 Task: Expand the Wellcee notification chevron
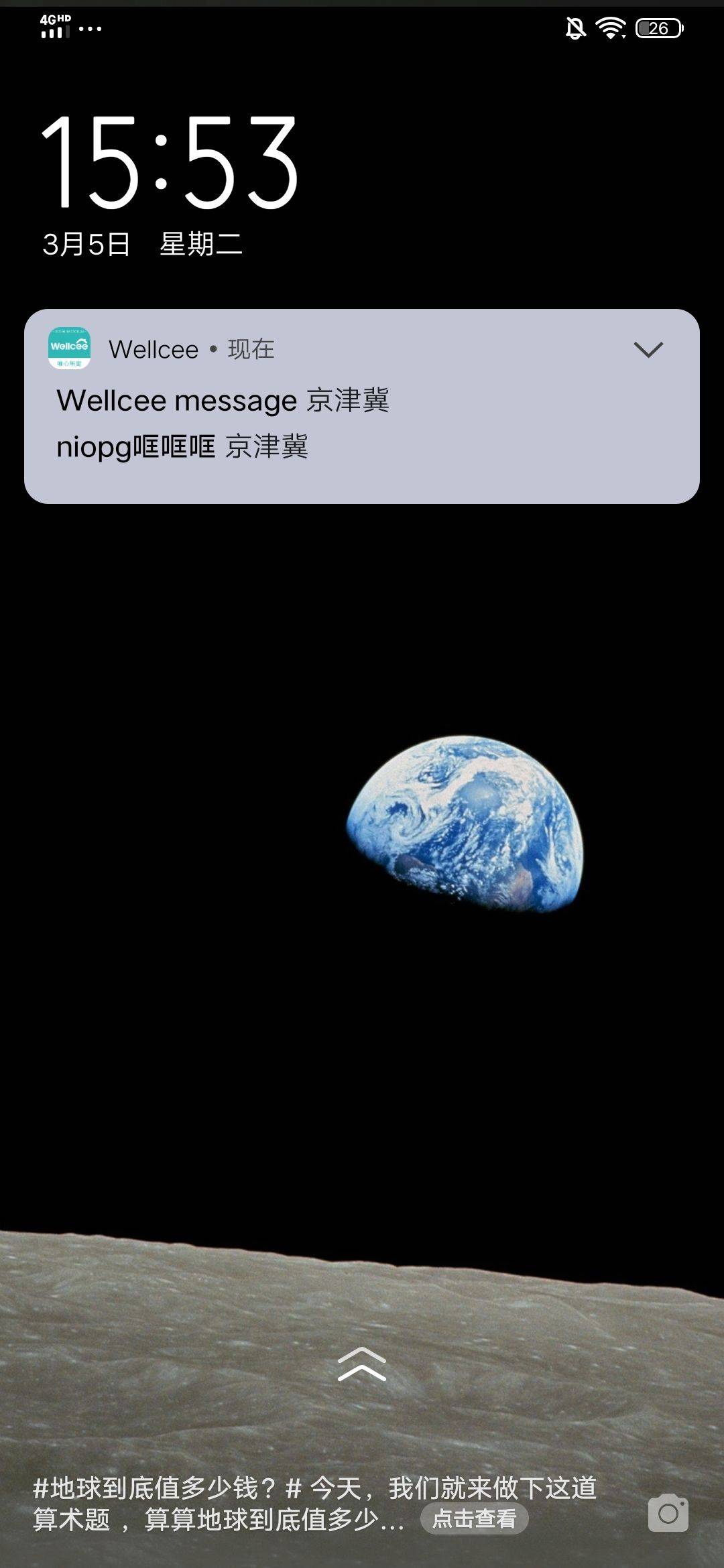coord(648,349)
